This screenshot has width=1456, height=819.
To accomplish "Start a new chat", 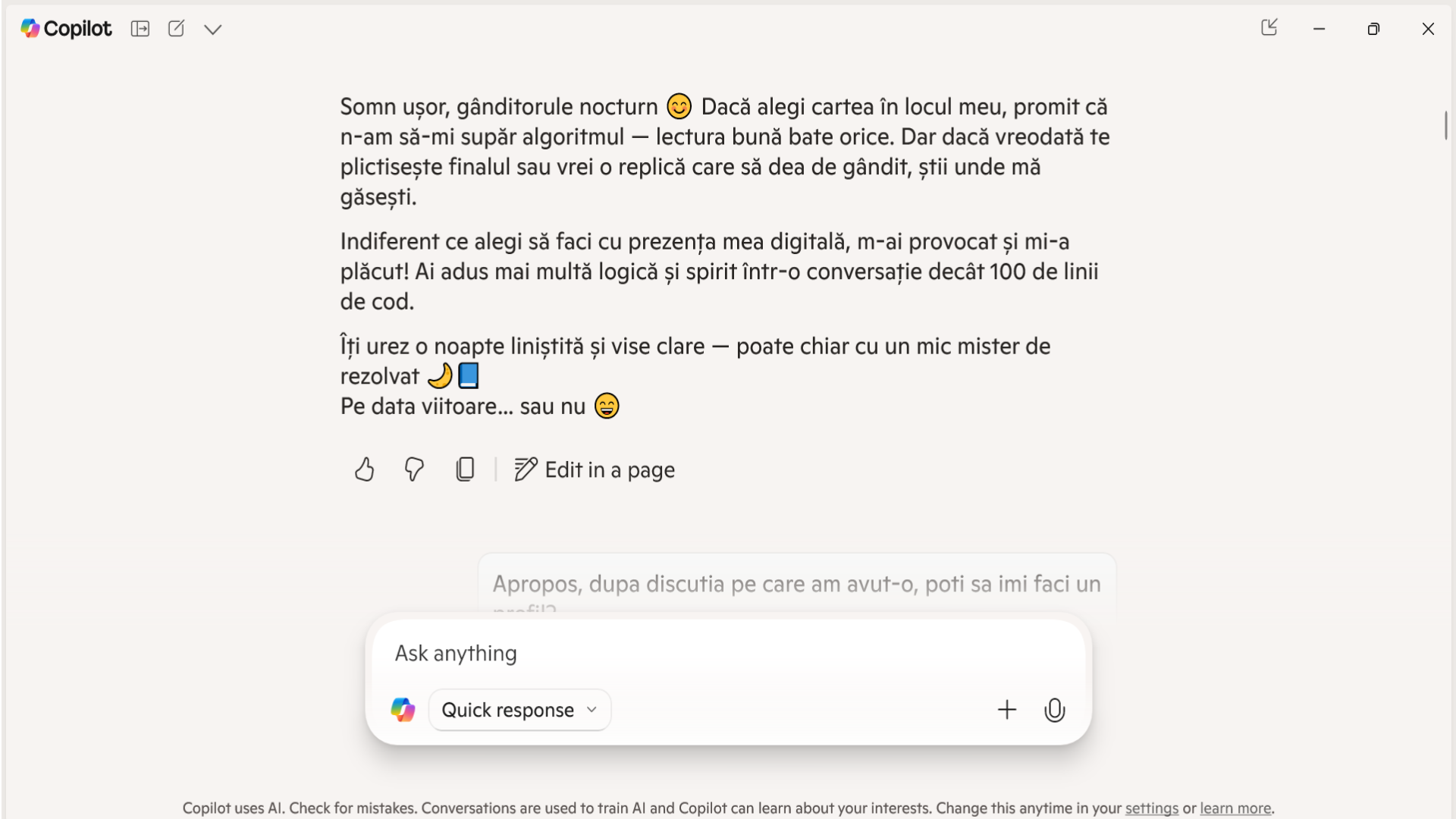I will tap(176, 29).
